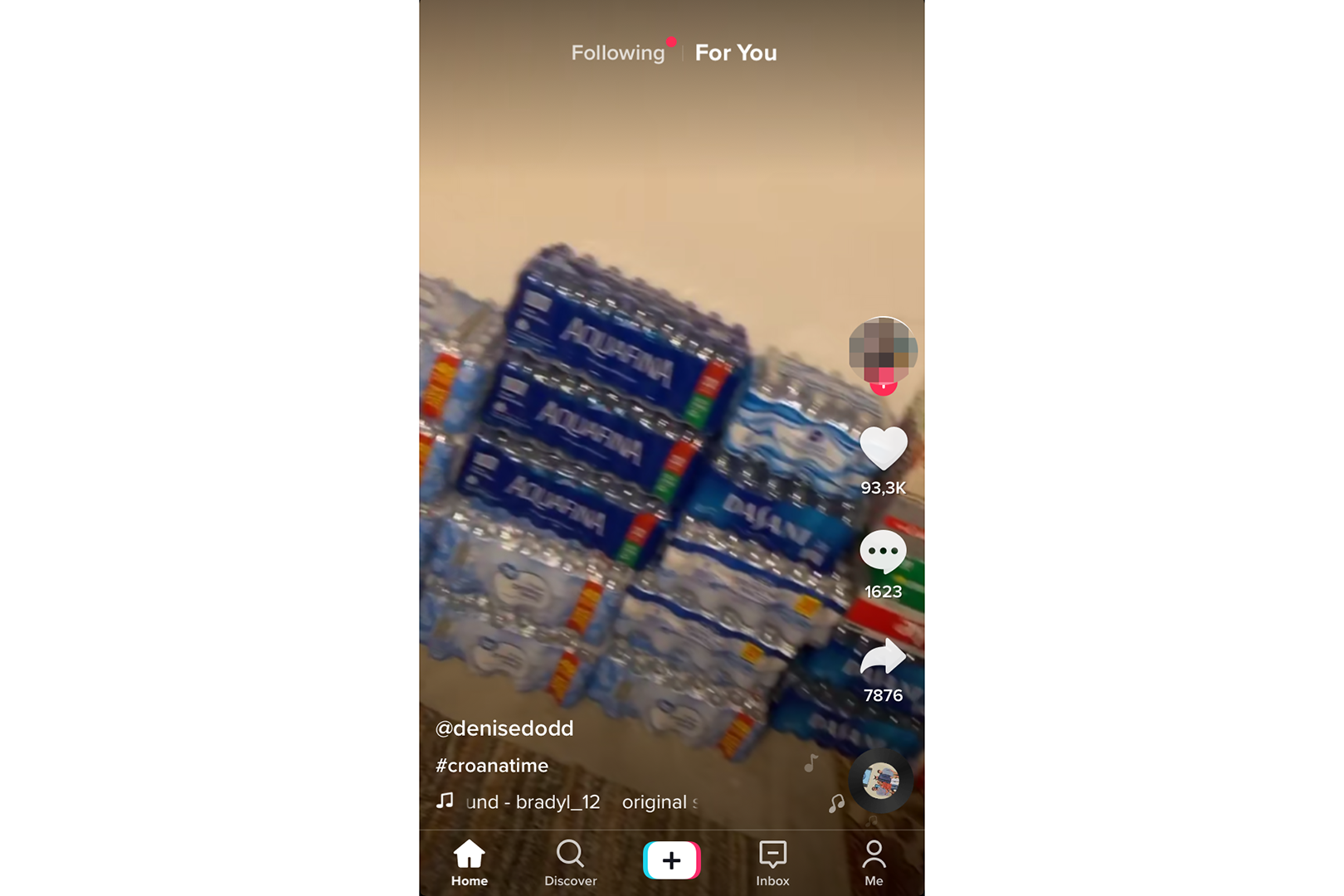The image size is (1344, 896).
Task: Open the creator's profile picture
Action: 883,350
